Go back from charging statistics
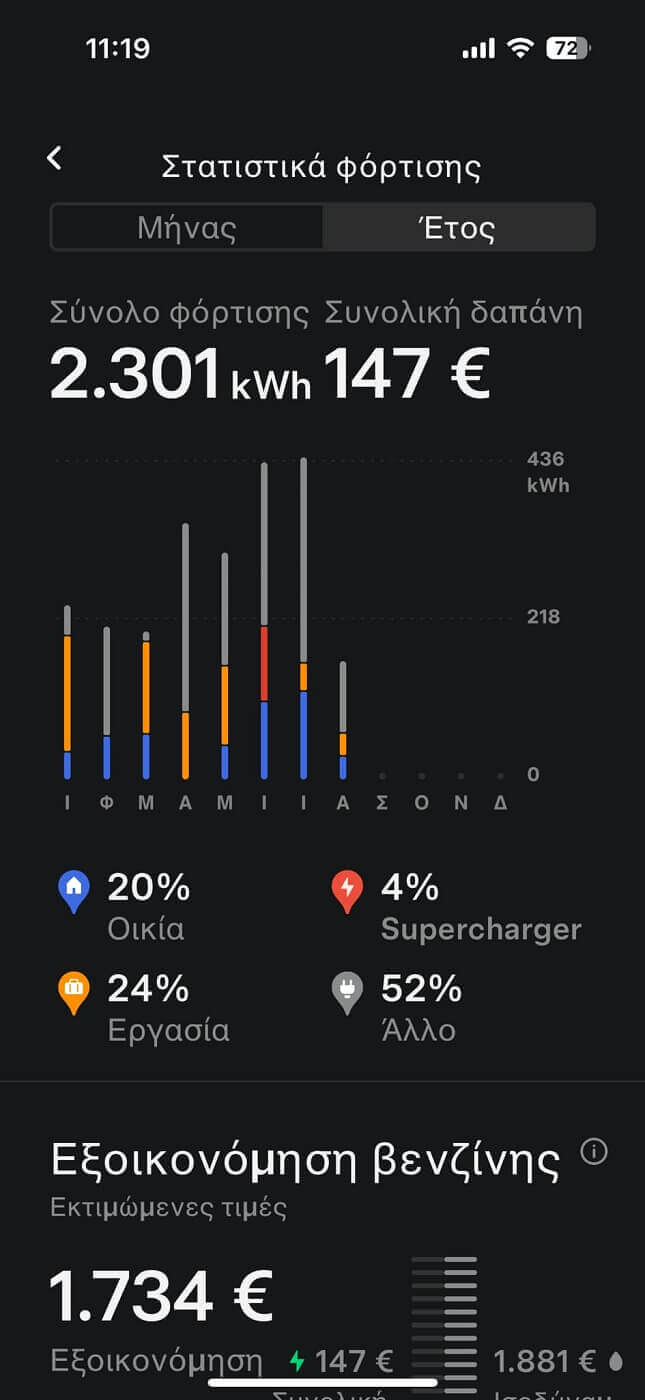This screenshot has height=1400, width=645. point(54,158)
